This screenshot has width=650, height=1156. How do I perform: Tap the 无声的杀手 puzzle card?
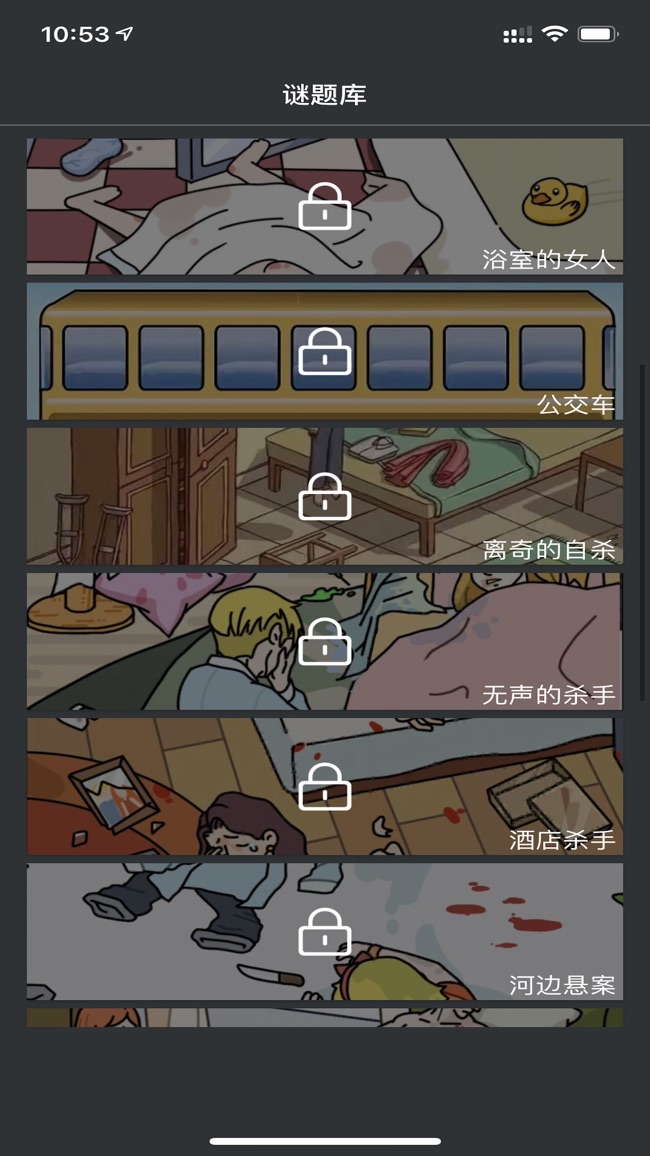324,641
